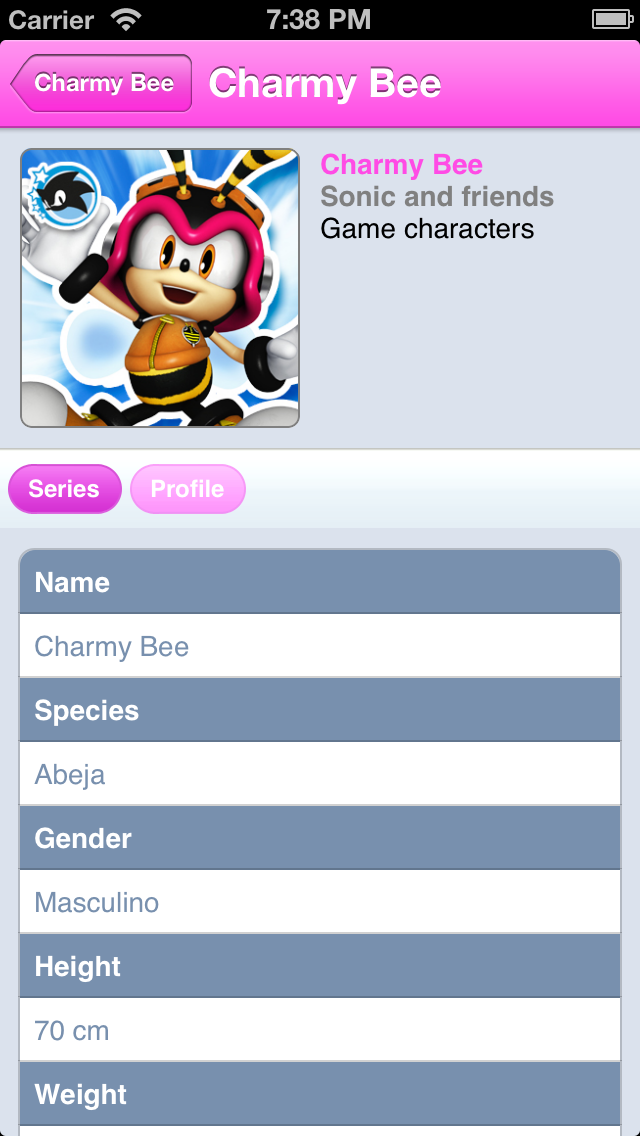The height and width of the screenshot is (1136, 640).
Task: Open the Charmy Bee character picture
Action: click(160, 288)
